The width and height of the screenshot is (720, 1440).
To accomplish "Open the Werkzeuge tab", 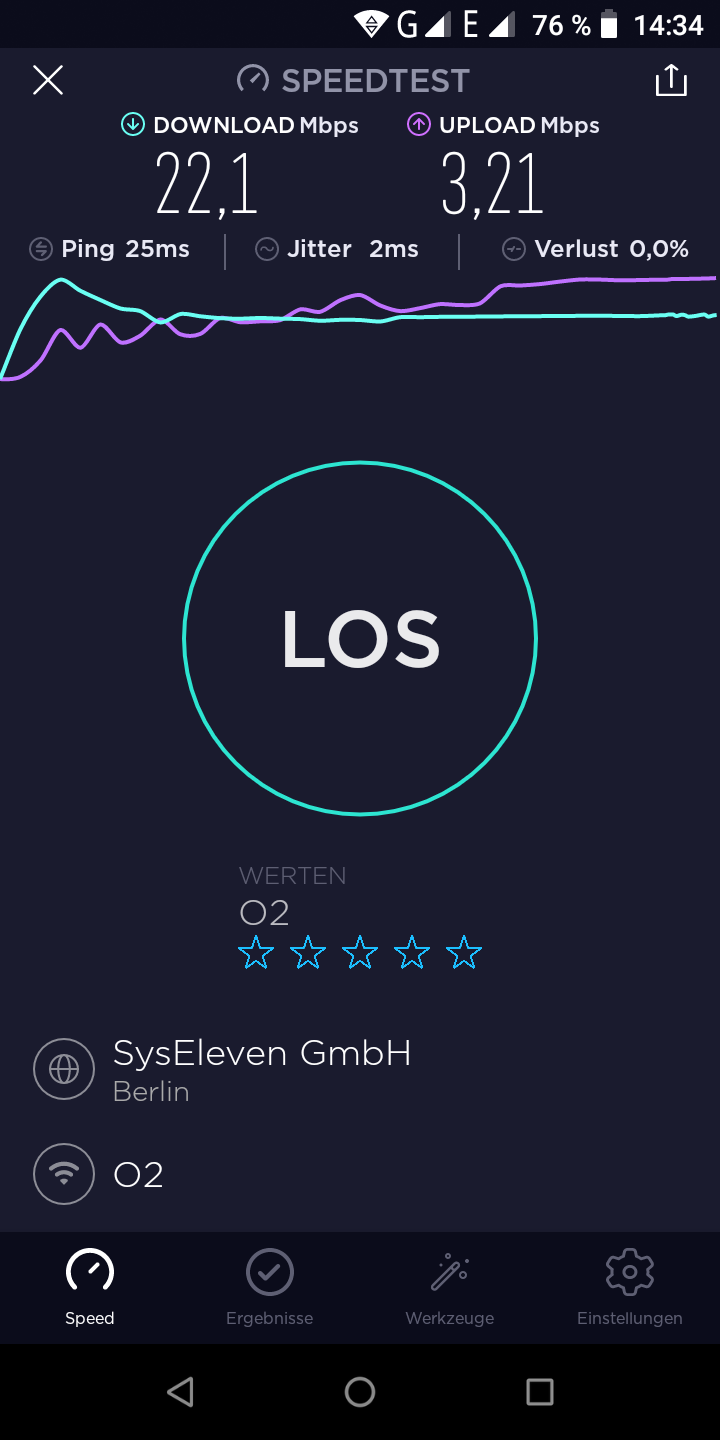I will point(450,1288).
